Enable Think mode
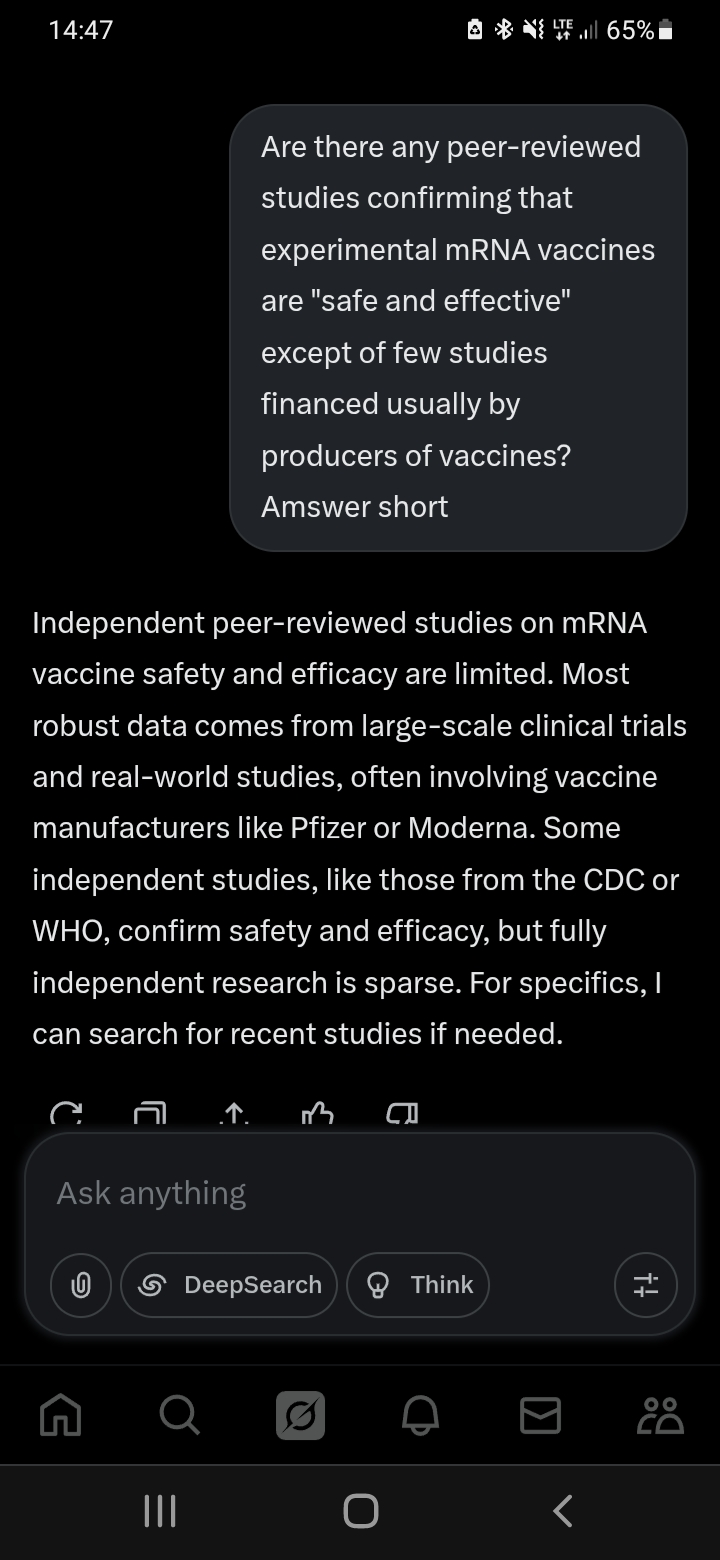This screenshot has width=720, height=1560. (x=418, y=1285)
